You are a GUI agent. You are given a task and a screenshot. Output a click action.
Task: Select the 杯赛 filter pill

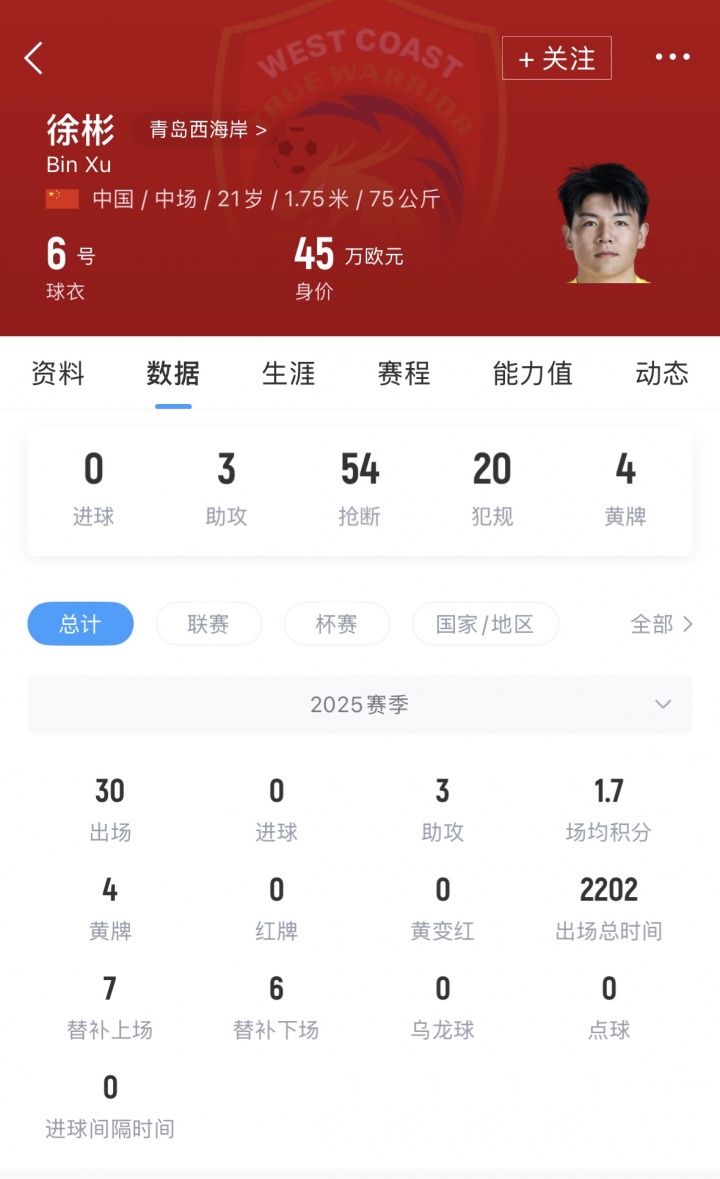(337, 624)
